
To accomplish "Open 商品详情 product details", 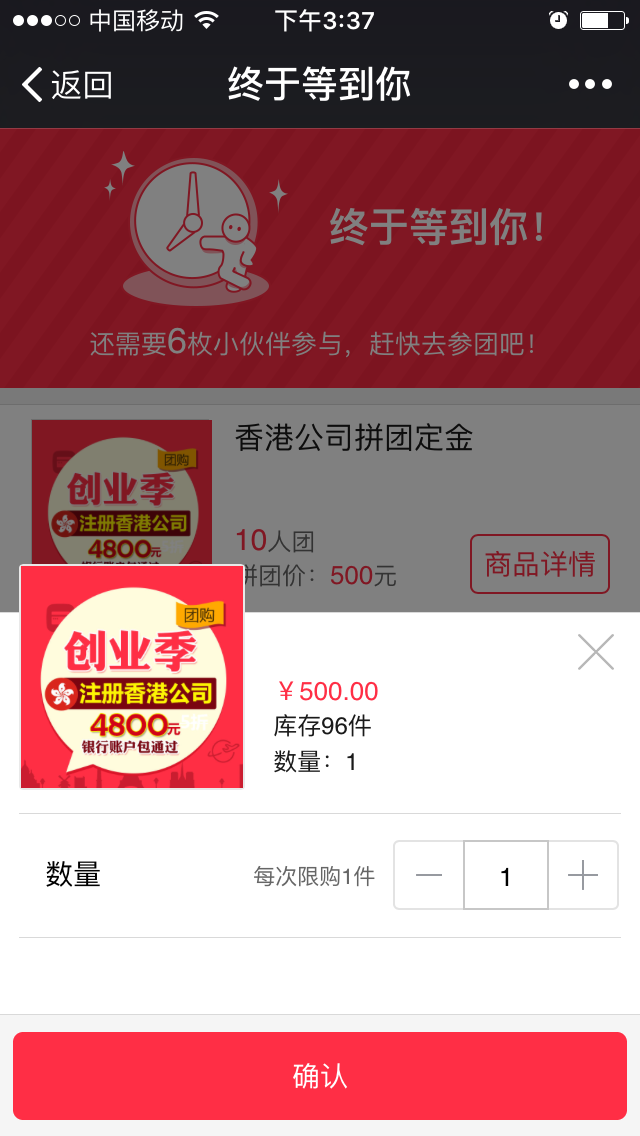I will click(540, 564).
